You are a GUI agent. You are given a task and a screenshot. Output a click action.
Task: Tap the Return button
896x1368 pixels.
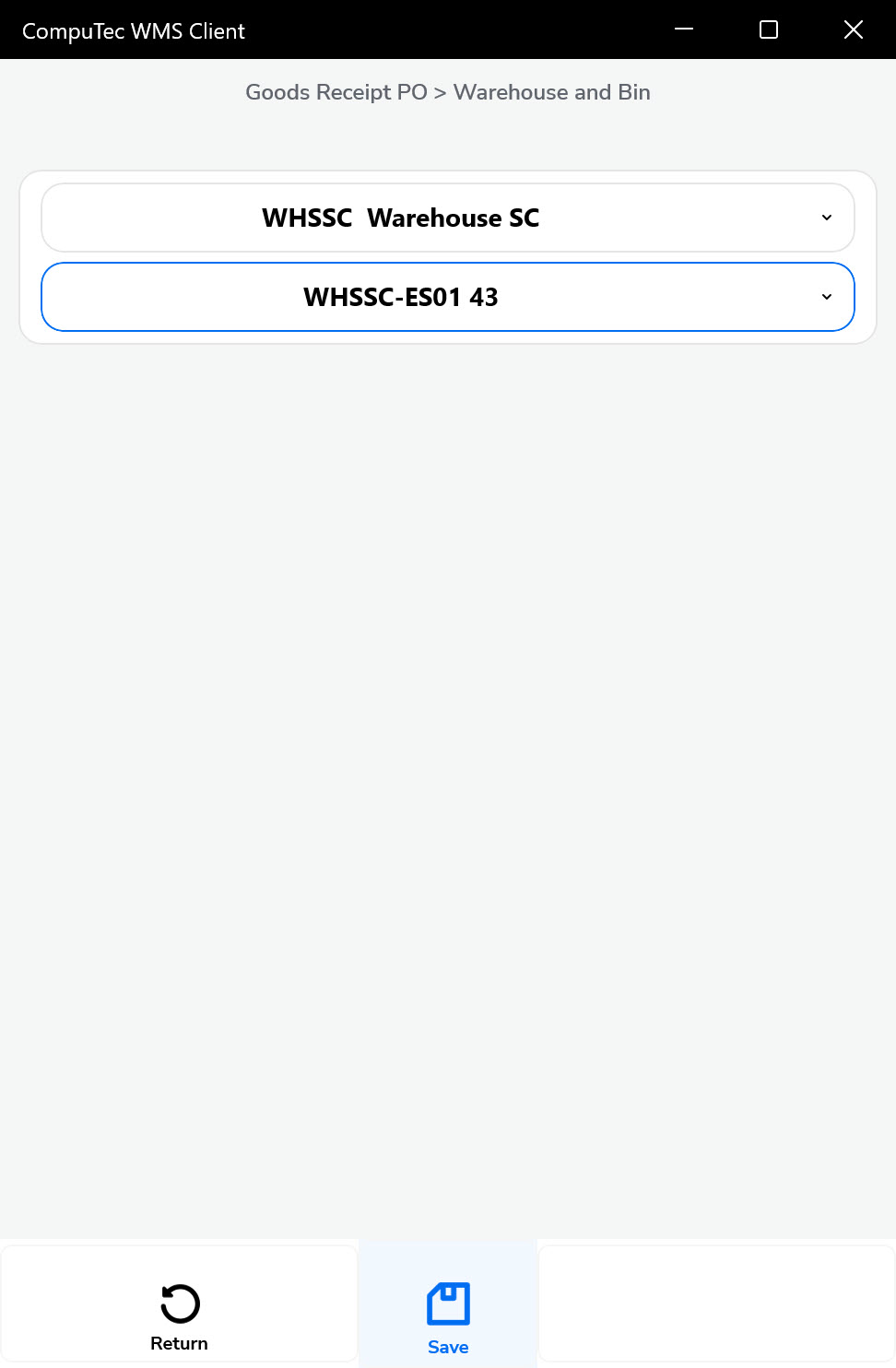pos(179,1316)
